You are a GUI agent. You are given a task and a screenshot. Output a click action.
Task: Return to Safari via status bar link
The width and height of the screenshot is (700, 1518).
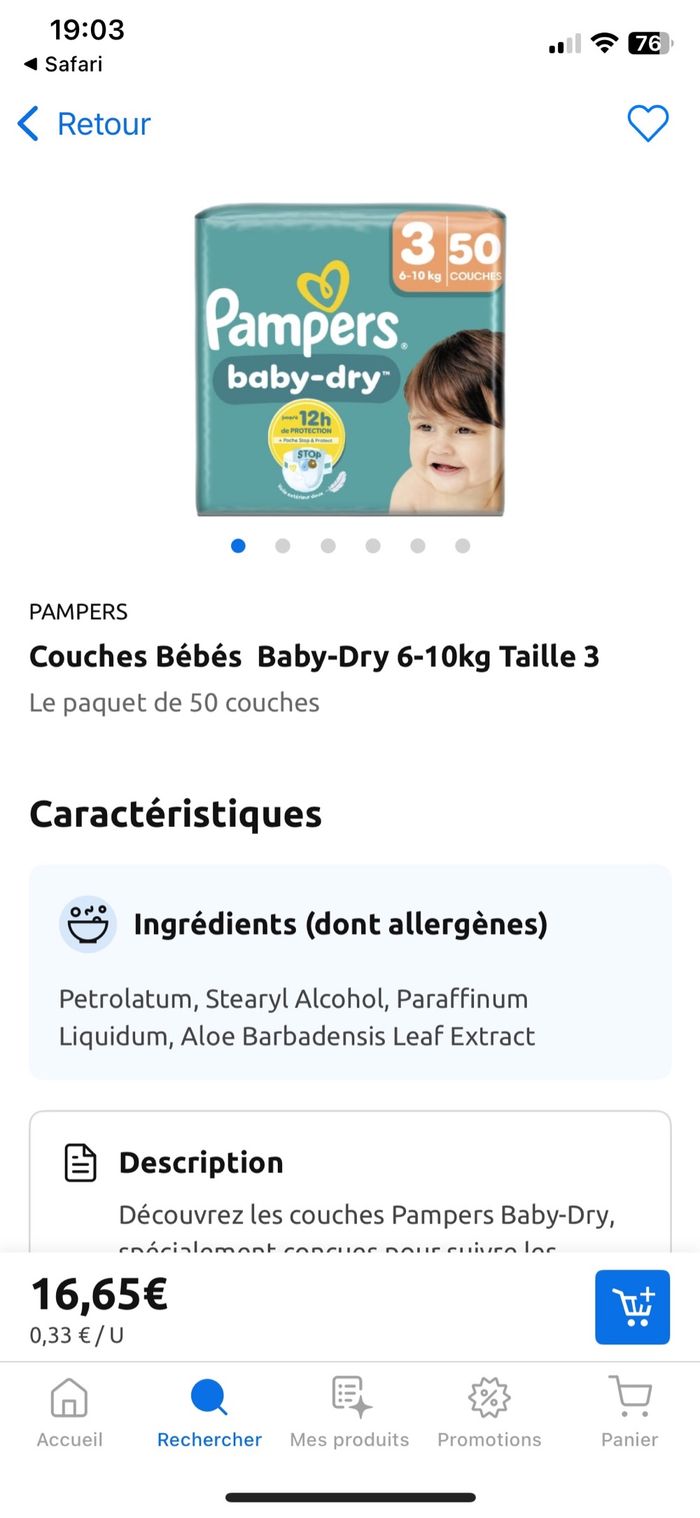(x=64, y=64)
